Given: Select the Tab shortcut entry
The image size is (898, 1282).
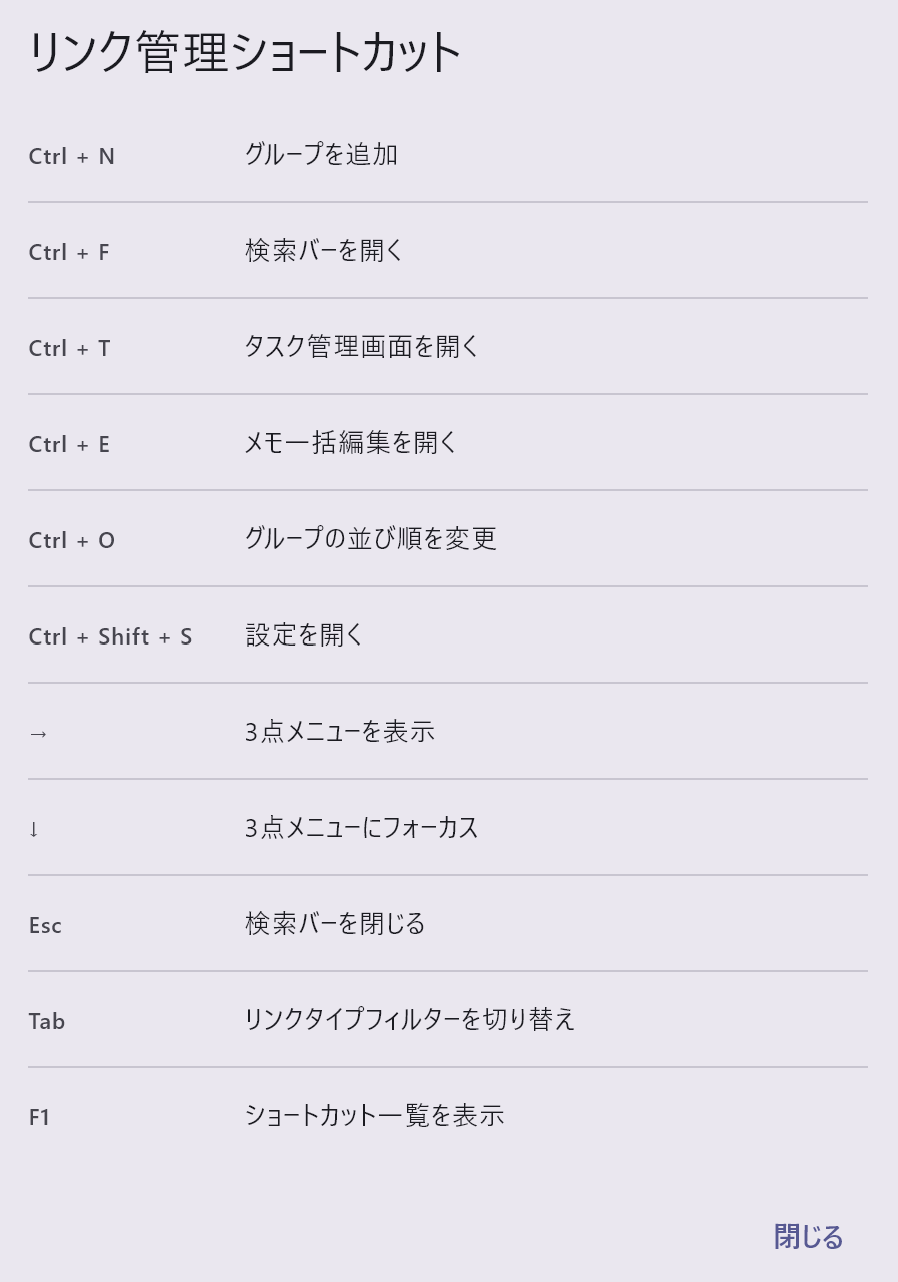Looking at the screenshot, I should [x=46, y=1021].
